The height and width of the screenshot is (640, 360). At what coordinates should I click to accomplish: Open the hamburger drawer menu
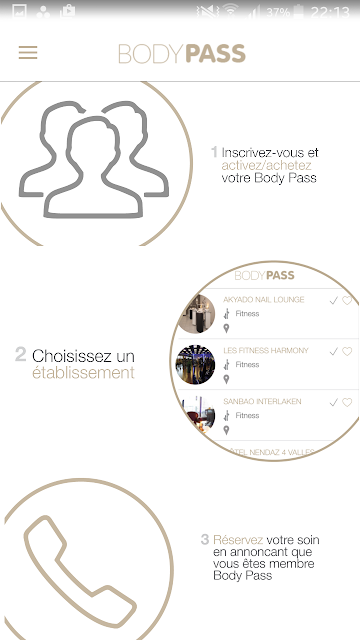[28, 53]
